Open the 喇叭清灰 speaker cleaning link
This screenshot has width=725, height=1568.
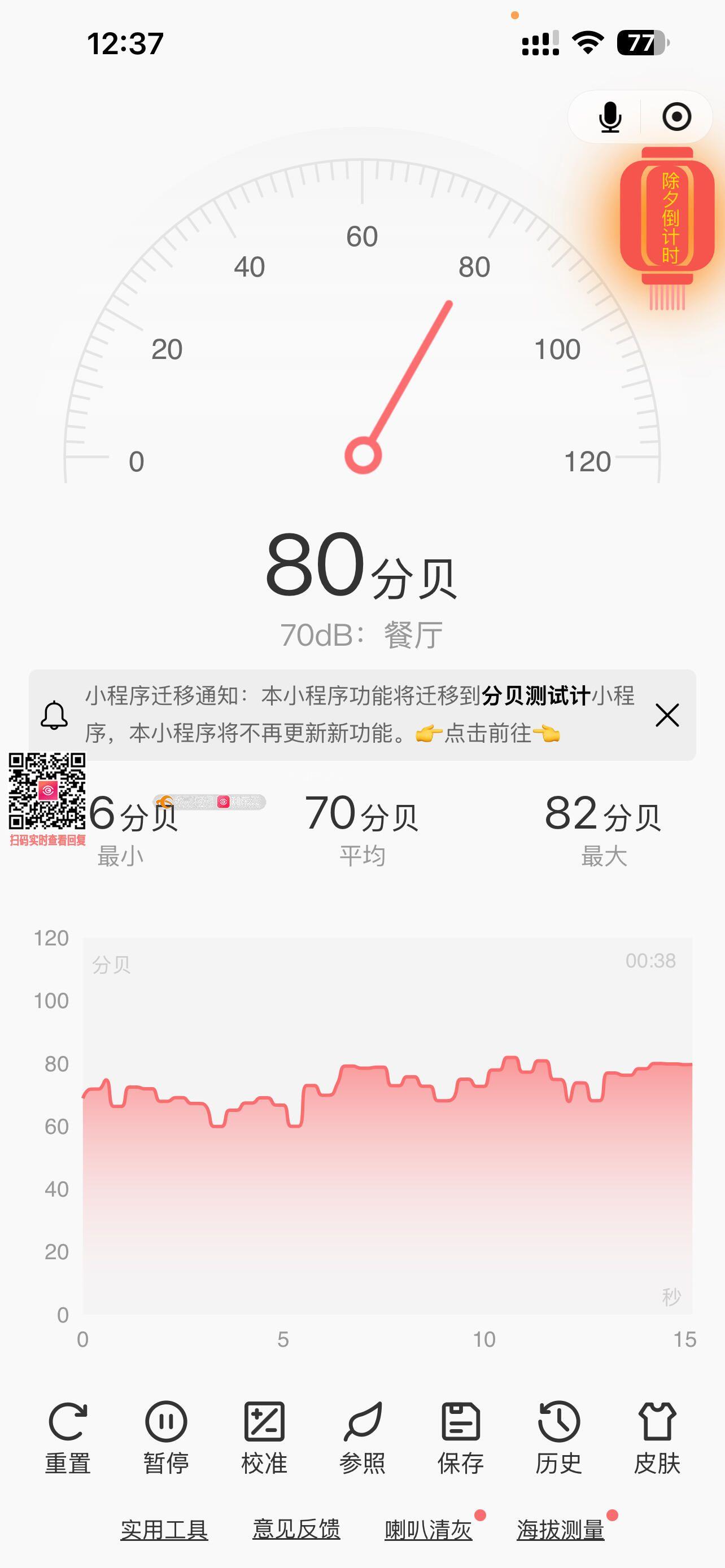pos(429,1530)
